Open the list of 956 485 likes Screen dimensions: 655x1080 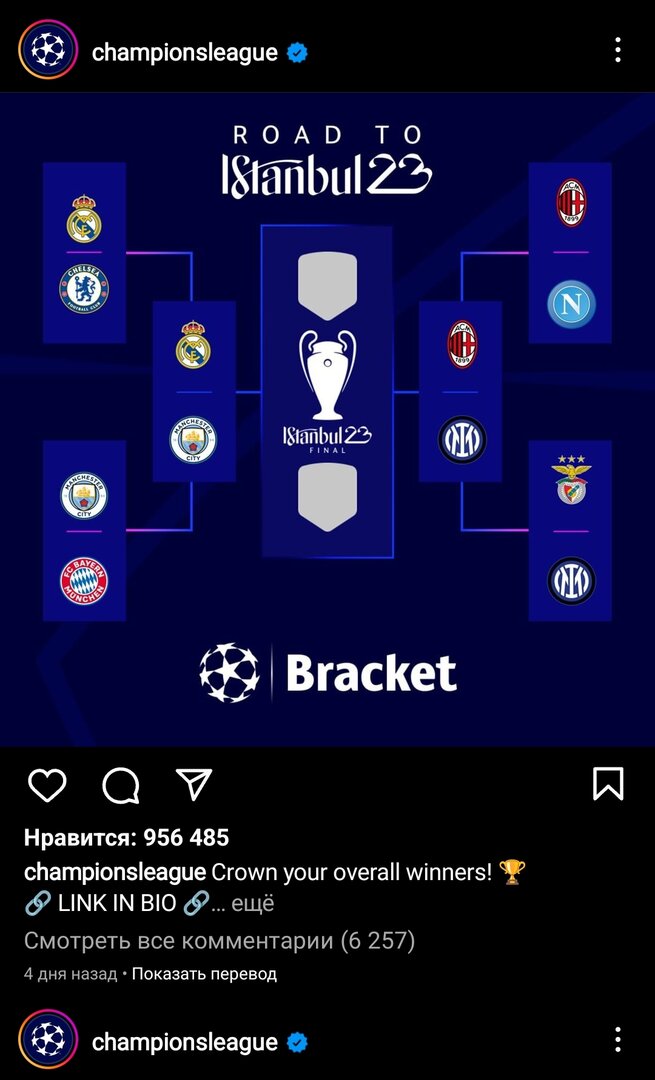tap(126, 838)
